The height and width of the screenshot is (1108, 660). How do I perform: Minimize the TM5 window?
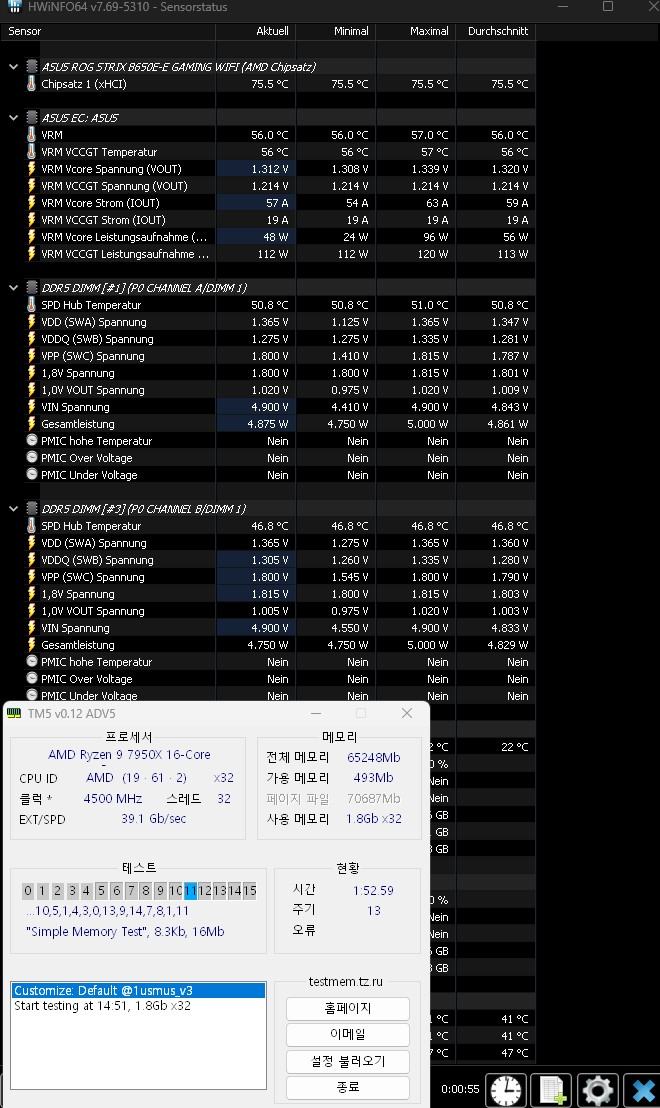[316, 713]
